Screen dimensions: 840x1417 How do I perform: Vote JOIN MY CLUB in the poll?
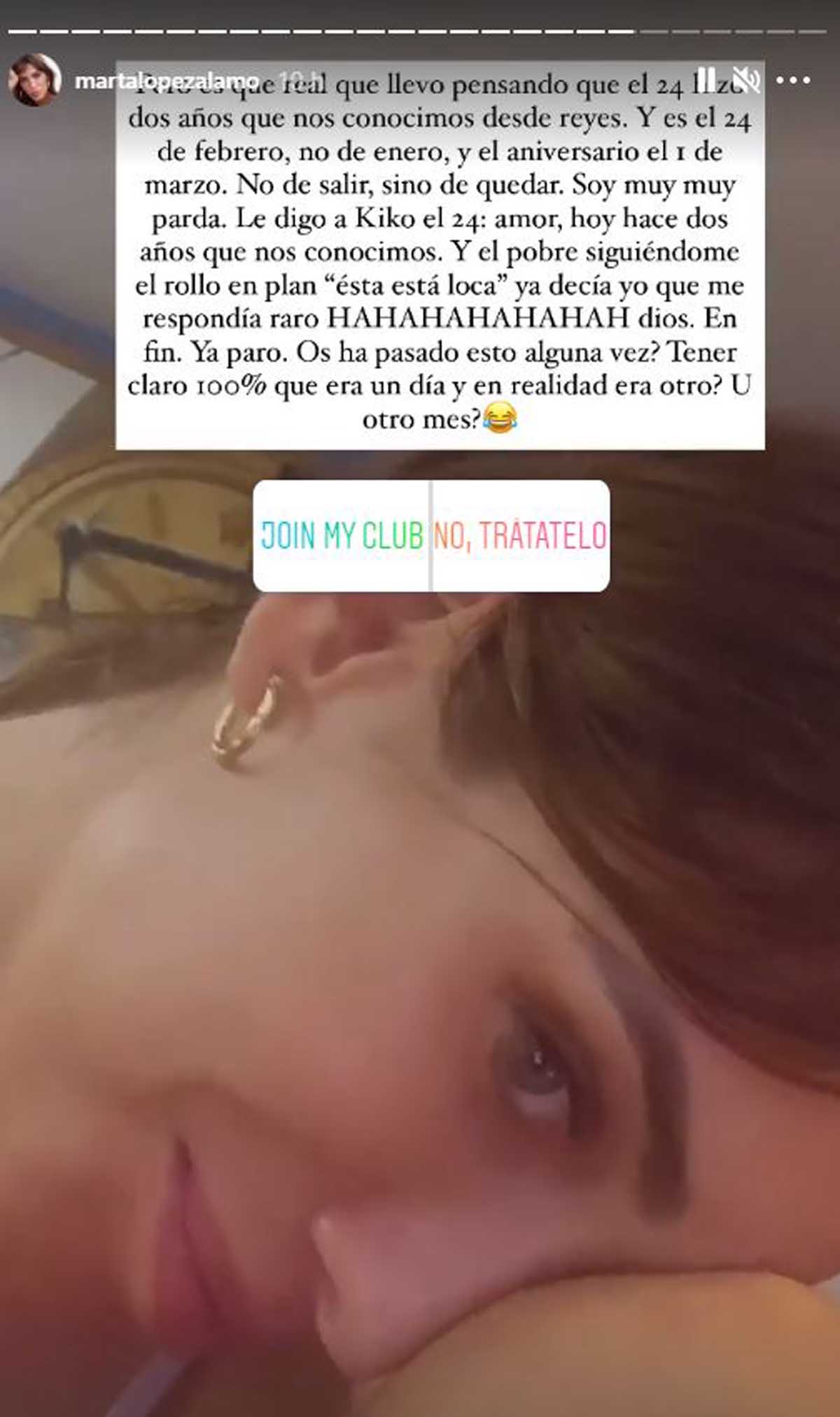point(342,536)
